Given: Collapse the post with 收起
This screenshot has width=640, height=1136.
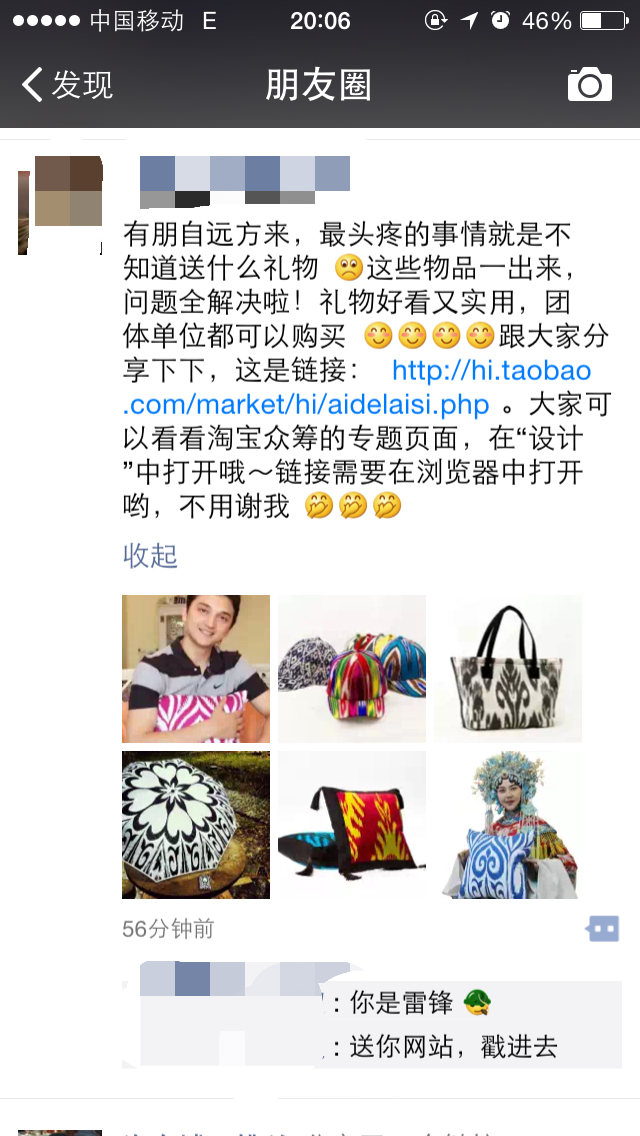Looking at the screenshot, I should [150, 556].
